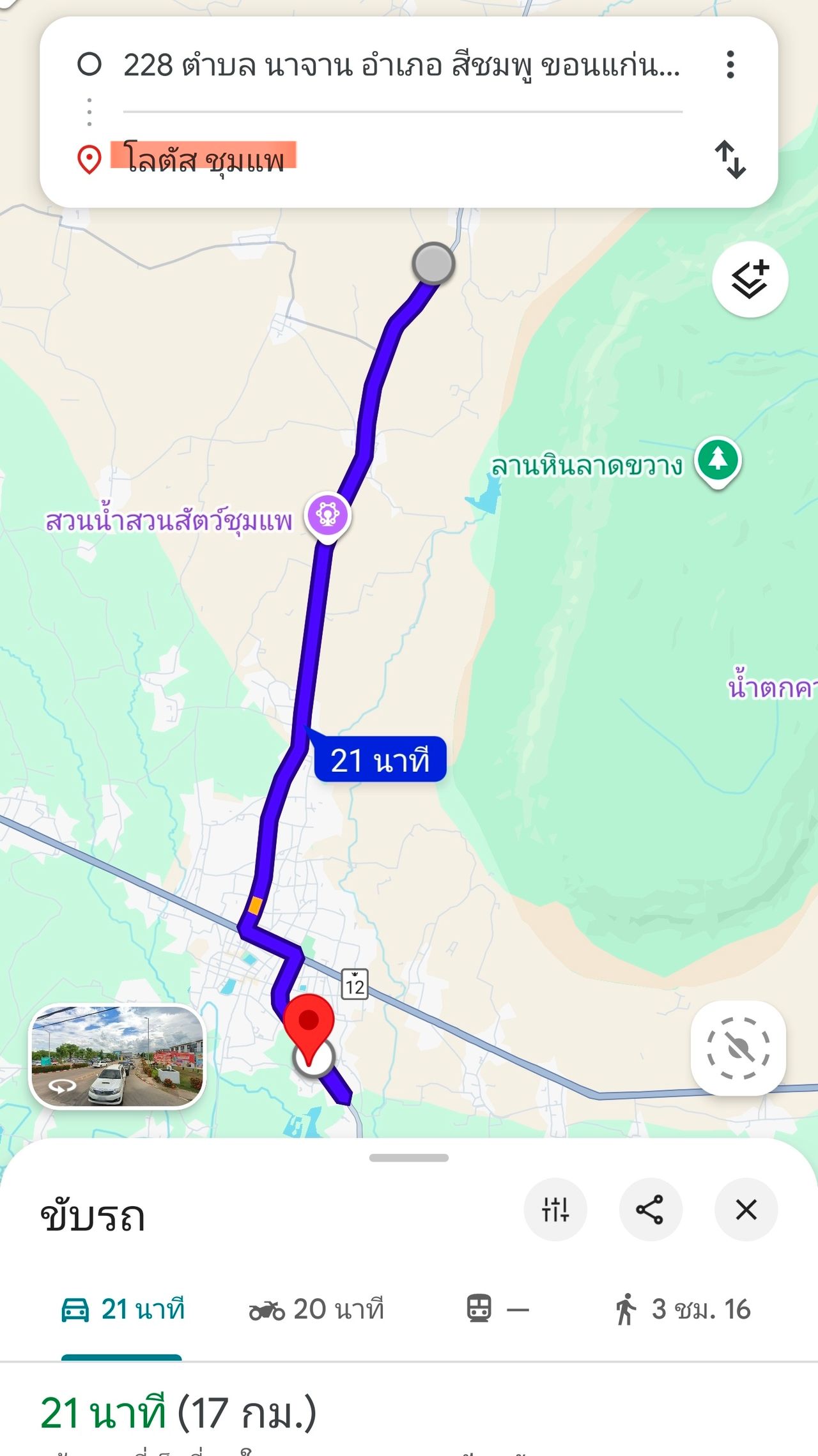Viewport: 818px width, 1456px height.
Task: Switch to the public transit tab
Action: [497, 1310]
